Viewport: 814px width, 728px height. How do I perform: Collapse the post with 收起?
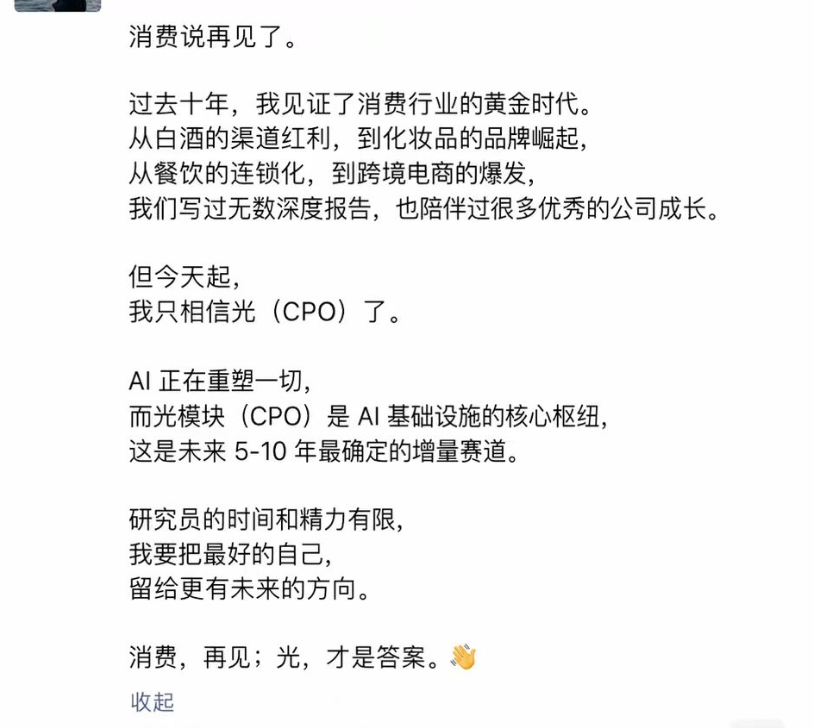pyautogui.click(x=152, y=702)
